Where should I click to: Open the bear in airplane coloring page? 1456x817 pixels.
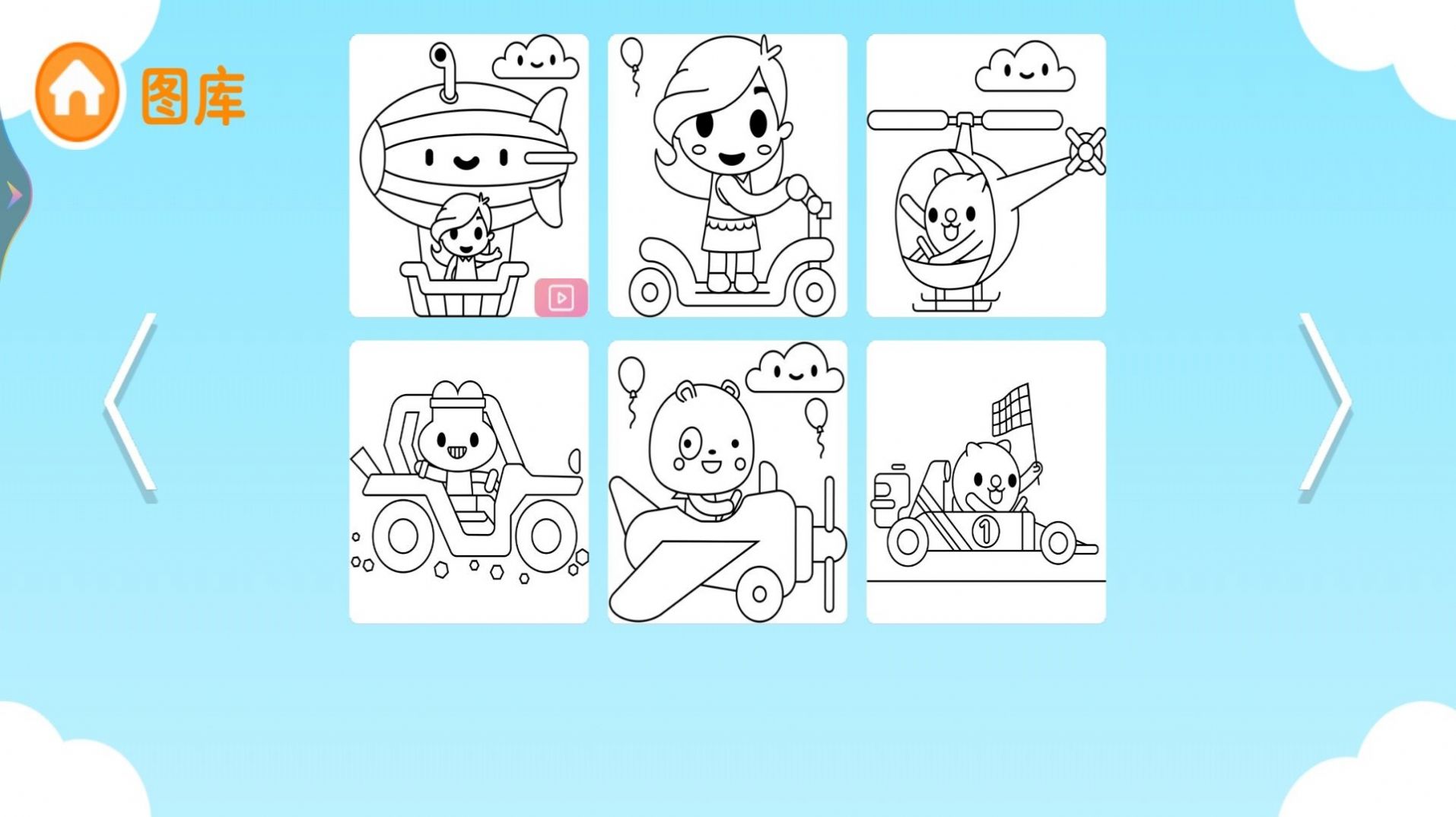pos(726,482)
